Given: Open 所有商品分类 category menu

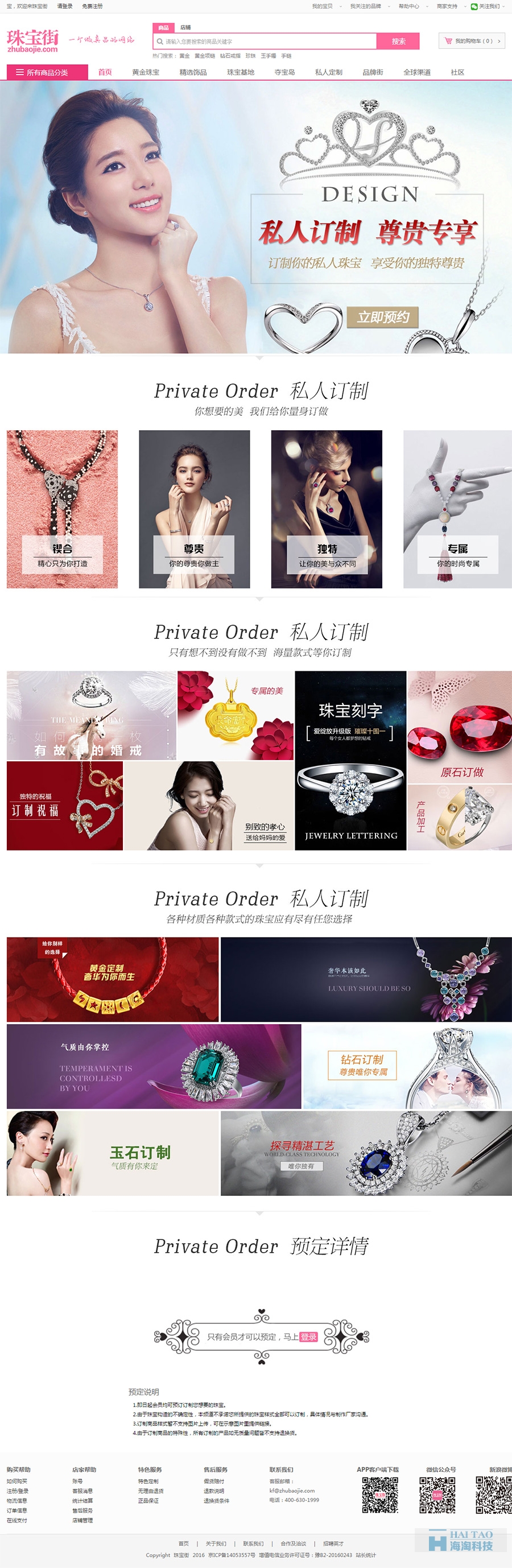Looking at the screenshot, I should click(47, 72).
